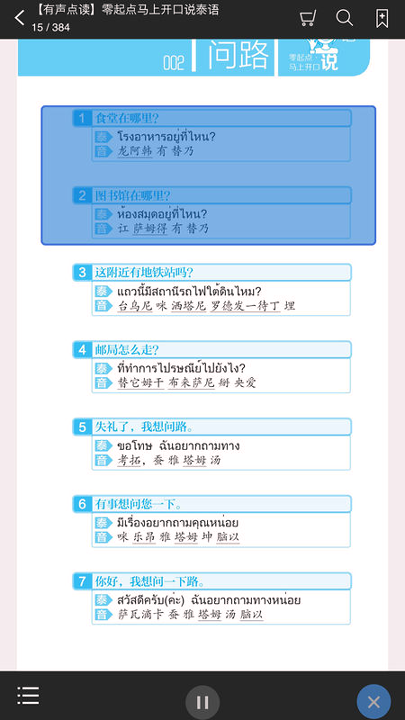Play sentence 2 图书馆在哪里
Viewport: 405px width, 720px height.
[x=212, y=212]
